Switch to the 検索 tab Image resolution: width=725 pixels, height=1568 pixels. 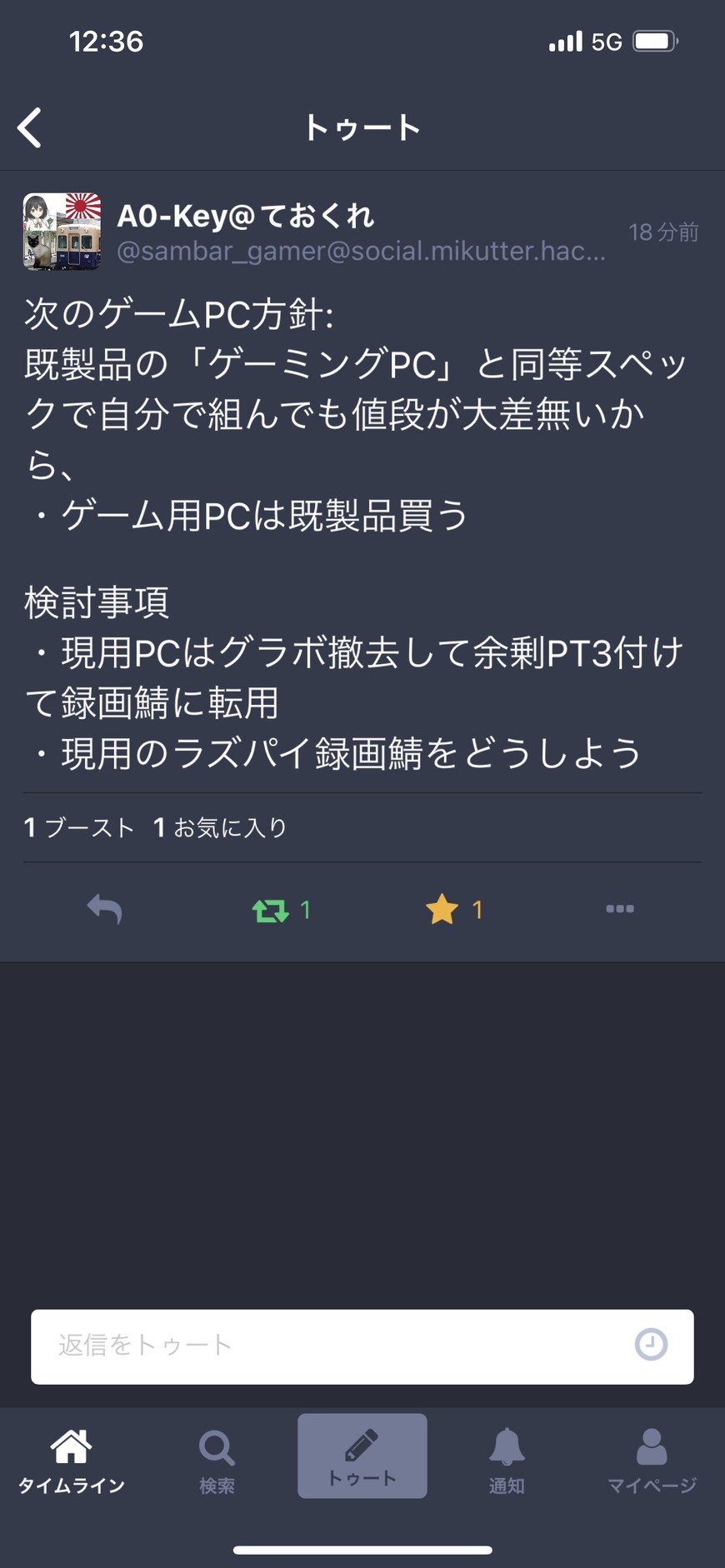pyautogui.click(x=217, y=1461)
